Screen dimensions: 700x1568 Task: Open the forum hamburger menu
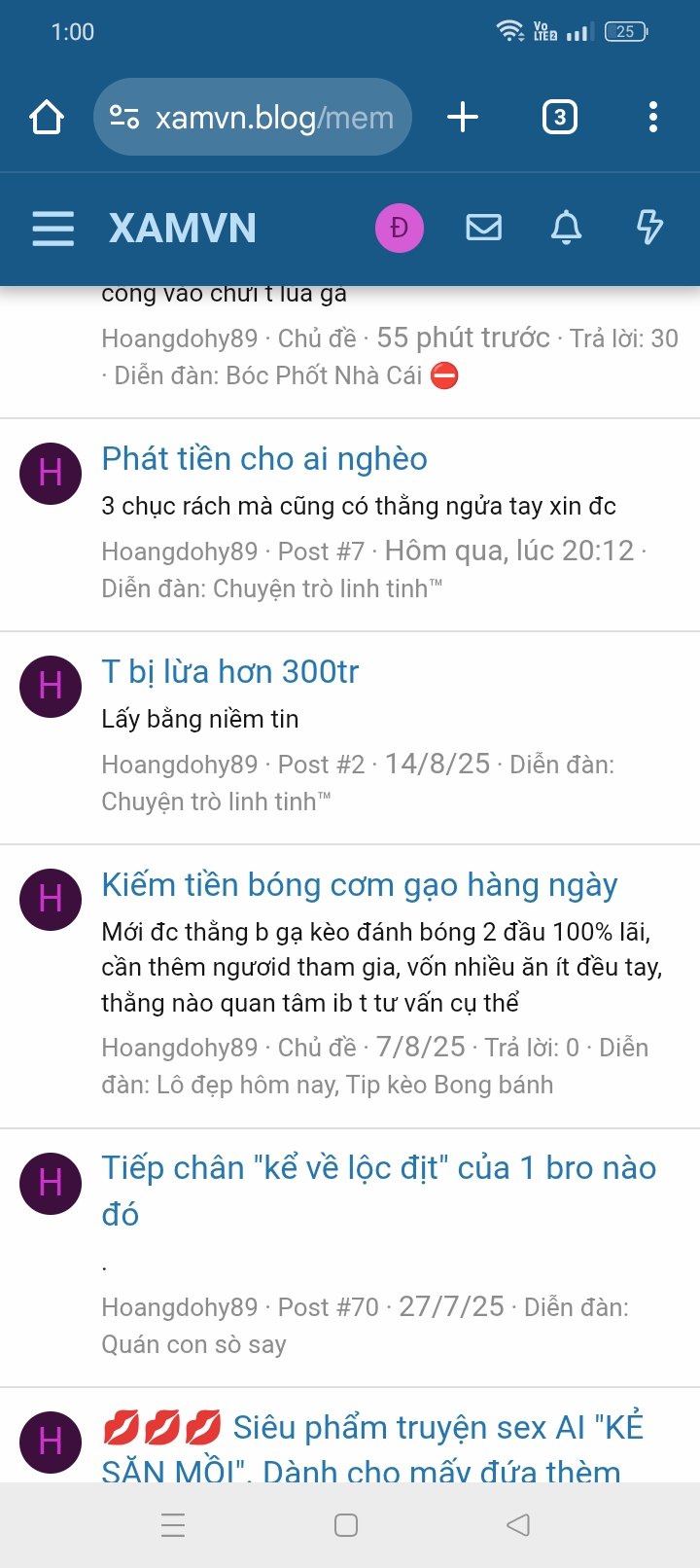point(52,229)
